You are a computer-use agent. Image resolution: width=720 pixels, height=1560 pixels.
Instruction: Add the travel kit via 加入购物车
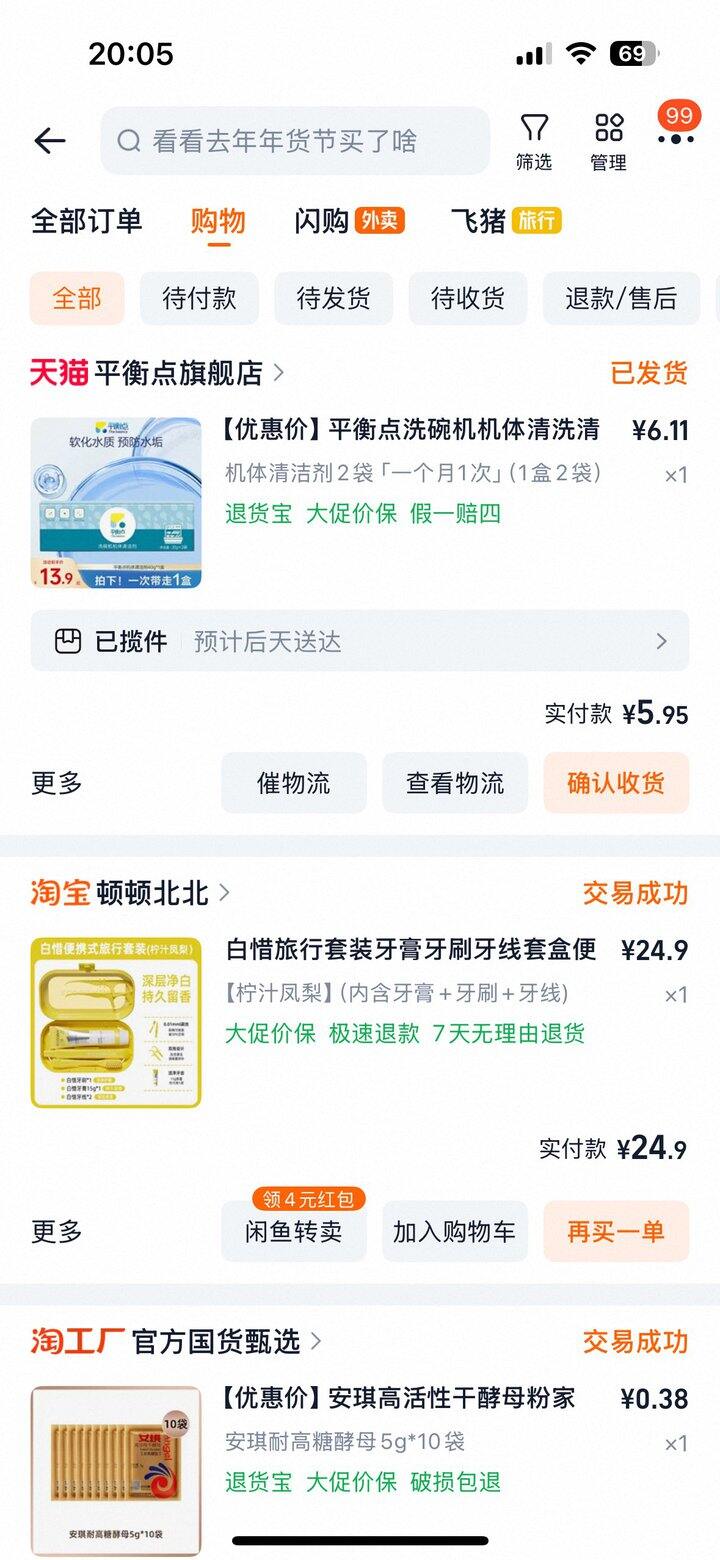[455, 1232]
